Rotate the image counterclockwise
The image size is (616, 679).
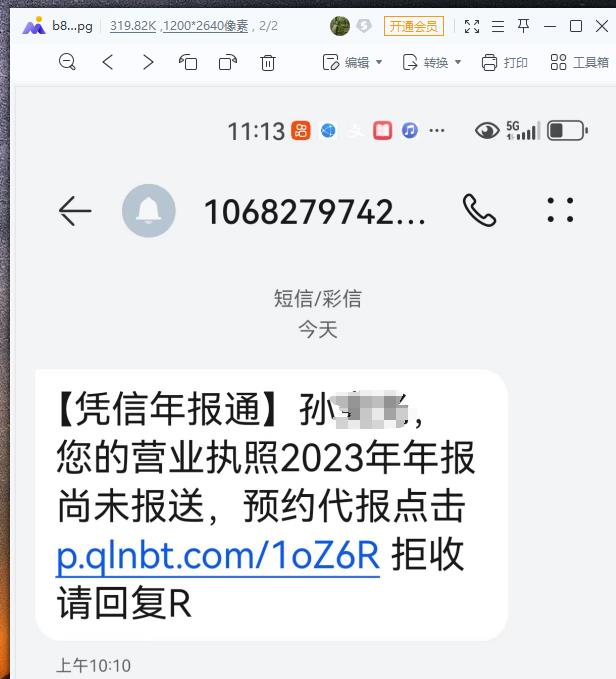click(x=188, y=62)
